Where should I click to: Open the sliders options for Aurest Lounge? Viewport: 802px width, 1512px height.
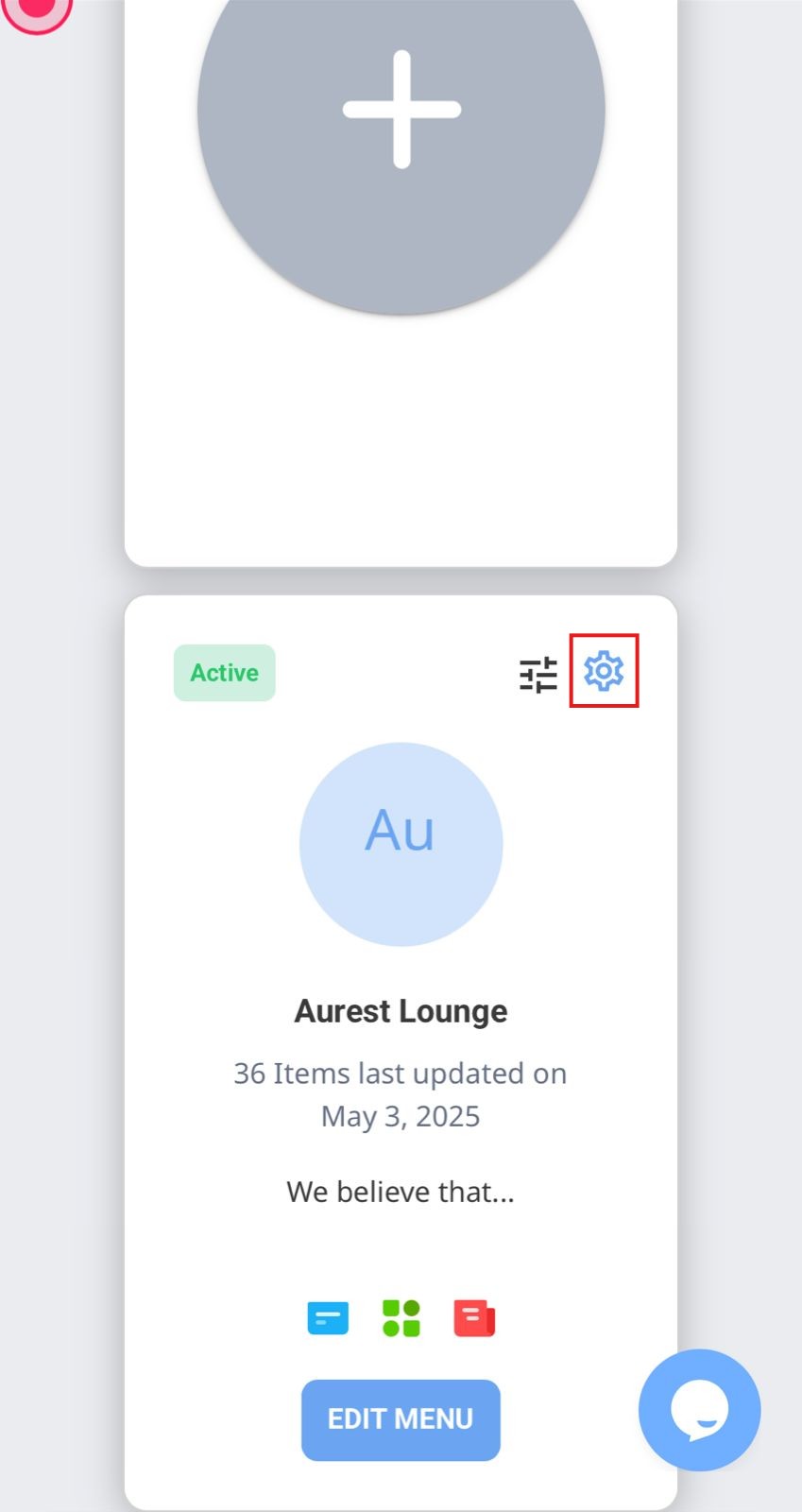point(538,675)
